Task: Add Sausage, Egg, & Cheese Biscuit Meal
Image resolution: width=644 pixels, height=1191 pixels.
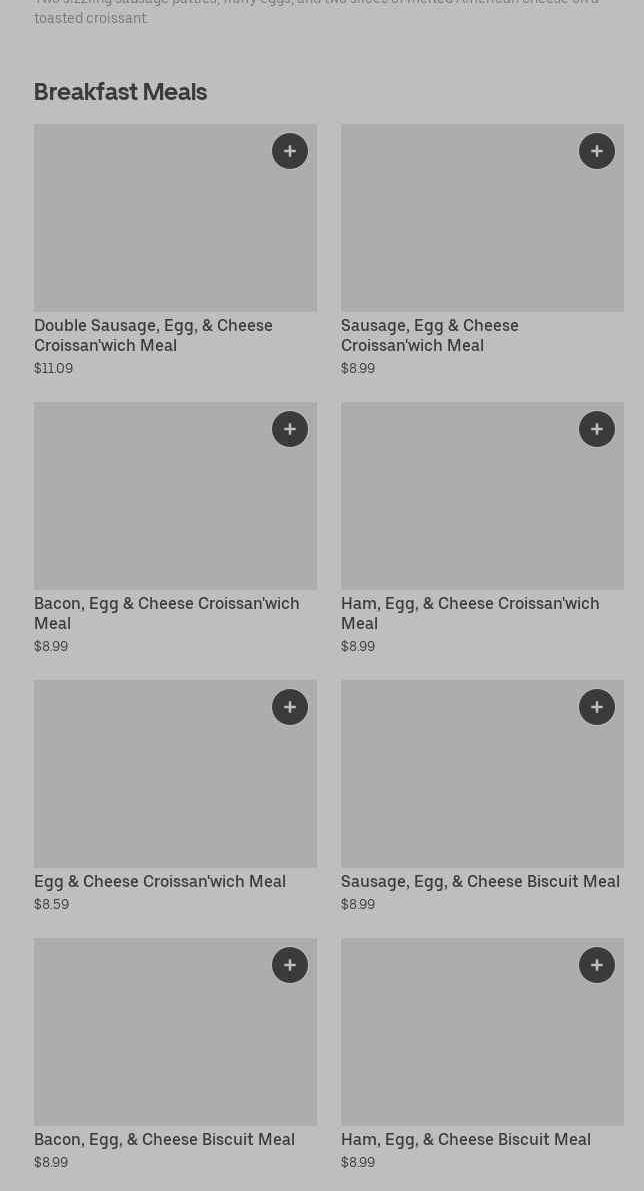Action: coord(597,707)
